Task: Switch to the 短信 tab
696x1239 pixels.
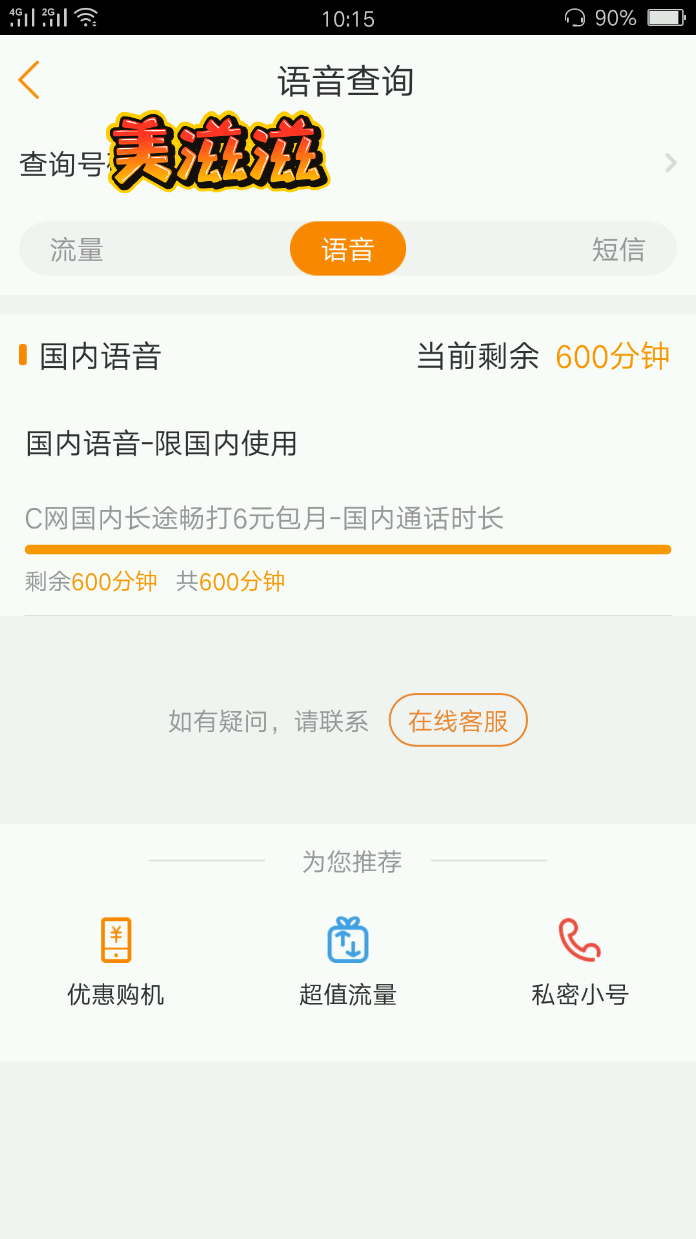Action: 618,249
